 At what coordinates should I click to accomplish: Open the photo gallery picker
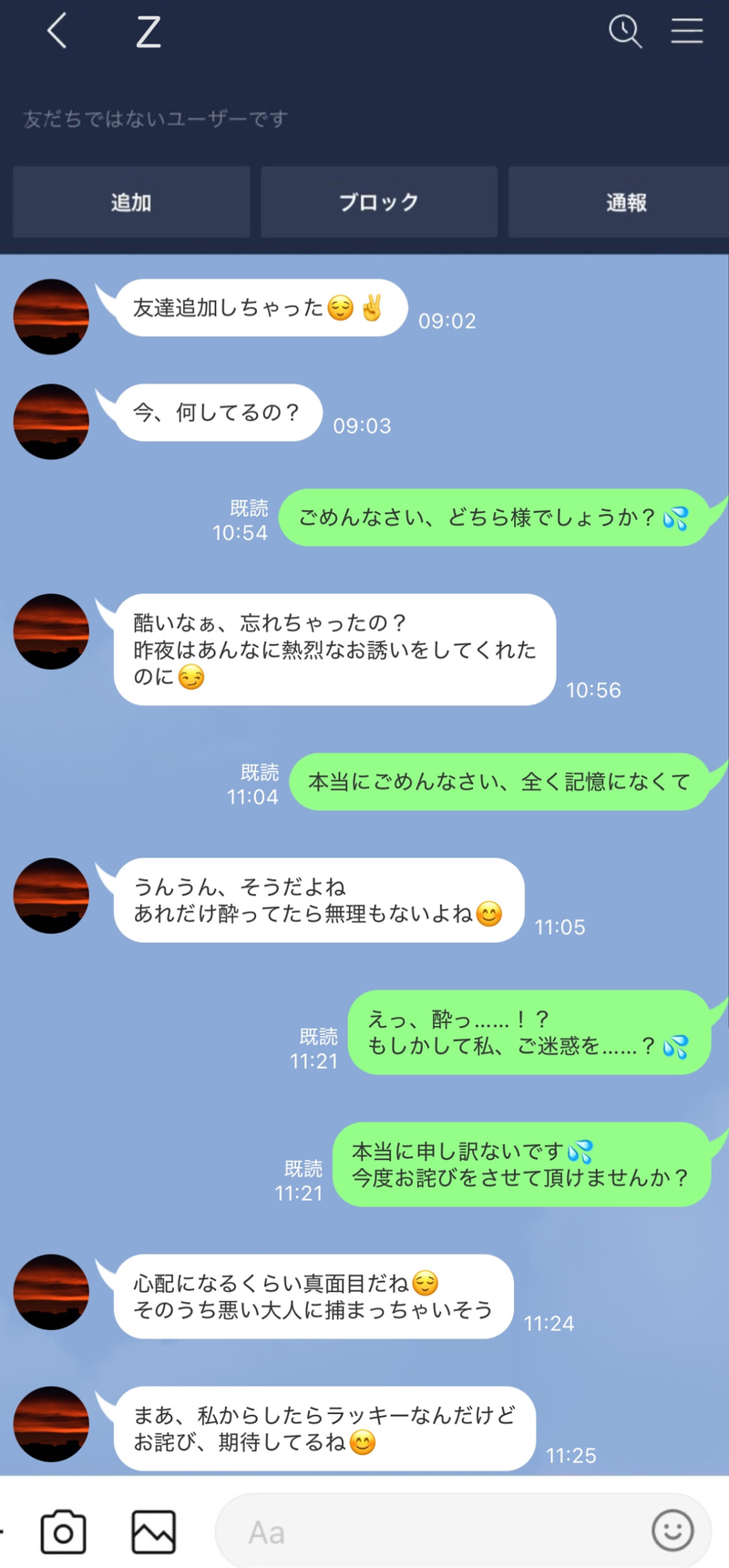pos(153,1532)
